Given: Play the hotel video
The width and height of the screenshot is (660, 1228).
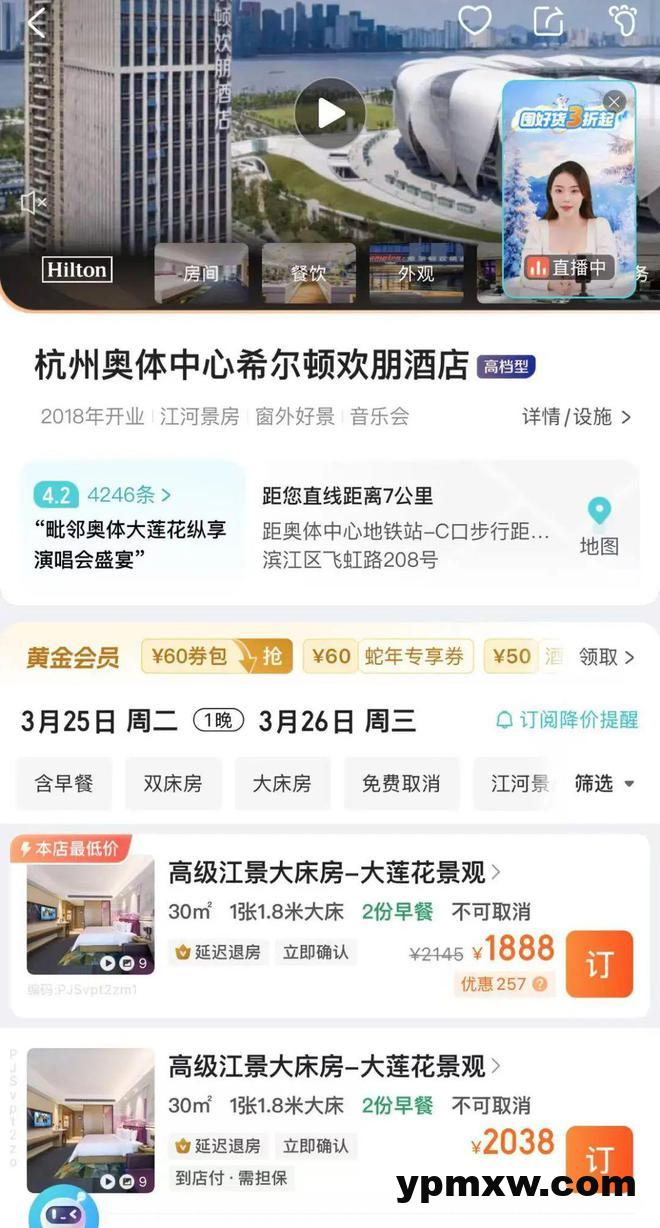Looking at the screenshot, I should (330, 113).
